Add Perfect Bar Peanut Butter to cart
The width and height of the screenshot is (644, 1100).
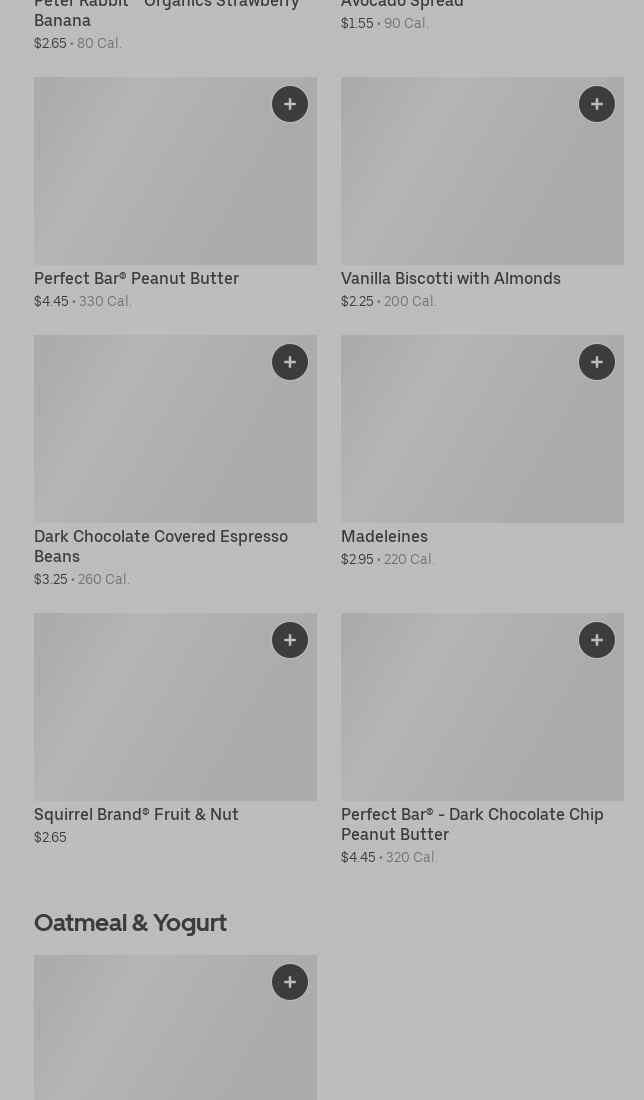point(290,104)
